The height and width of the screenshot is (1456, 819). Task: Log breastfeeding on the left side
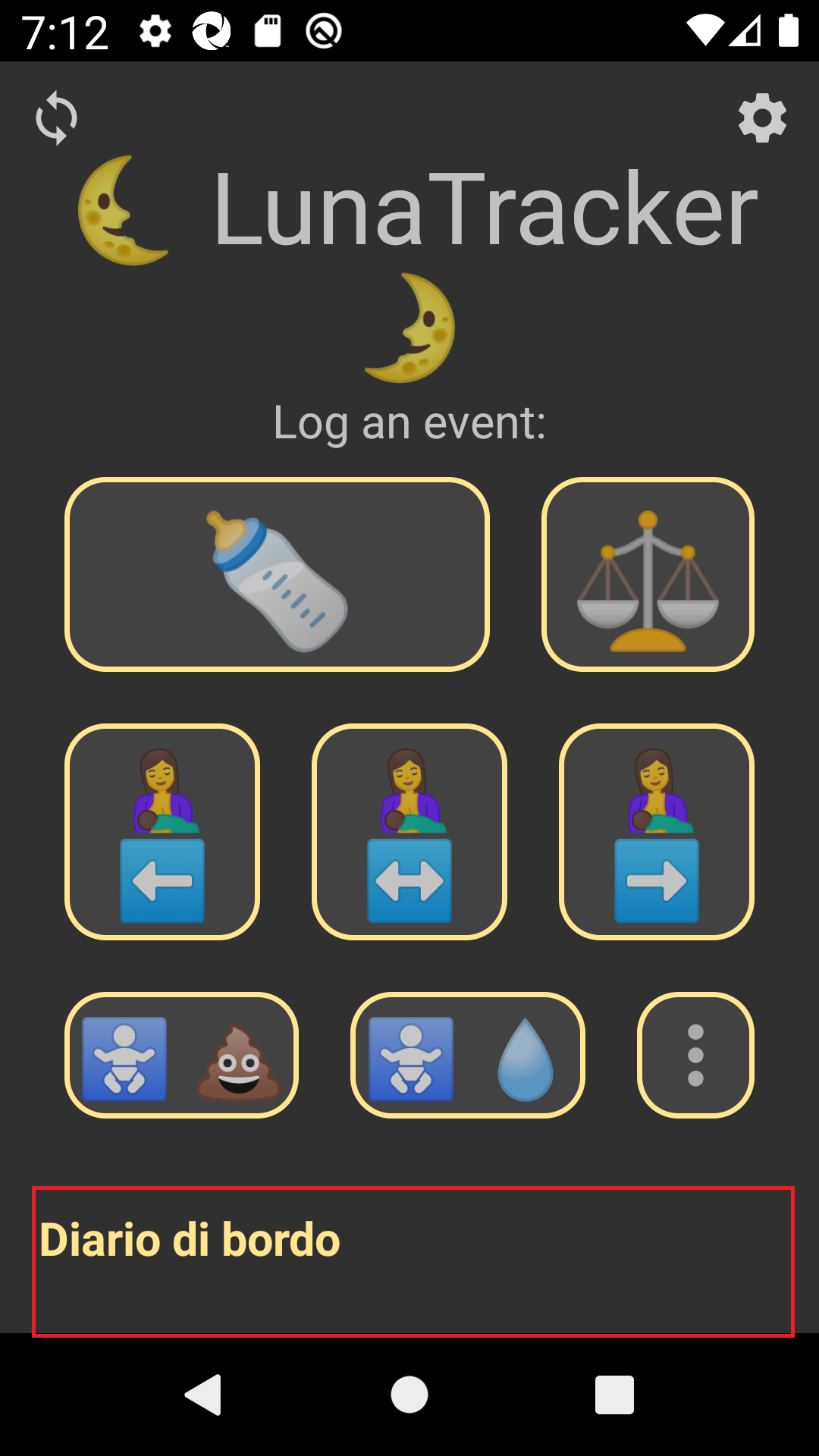pyautogui.click(x=162, y=832)
